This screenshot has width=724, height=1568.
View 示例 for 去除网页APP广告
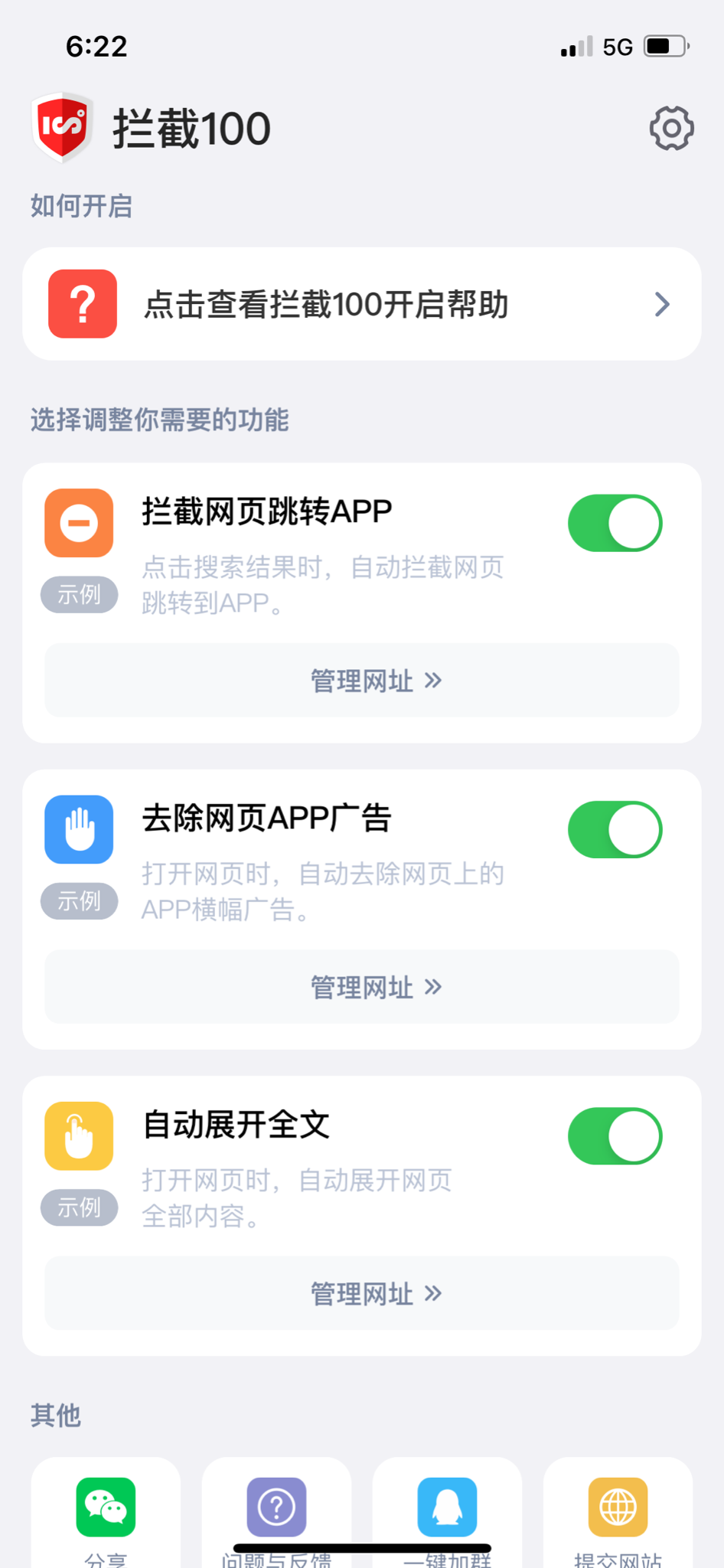(x=80, y=901)
